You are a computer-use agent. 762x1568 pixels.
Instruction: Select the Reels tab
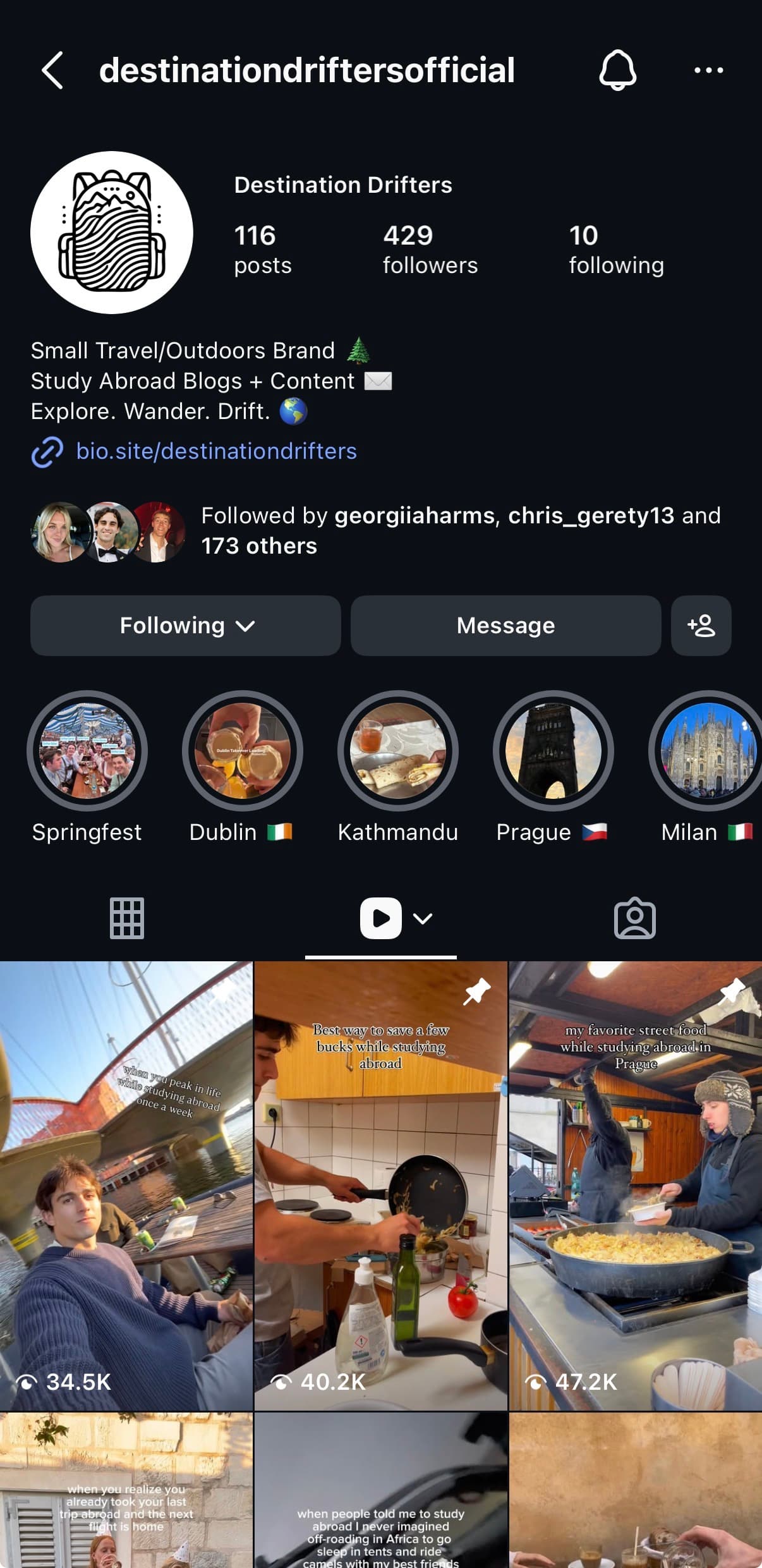coord(381,918)
